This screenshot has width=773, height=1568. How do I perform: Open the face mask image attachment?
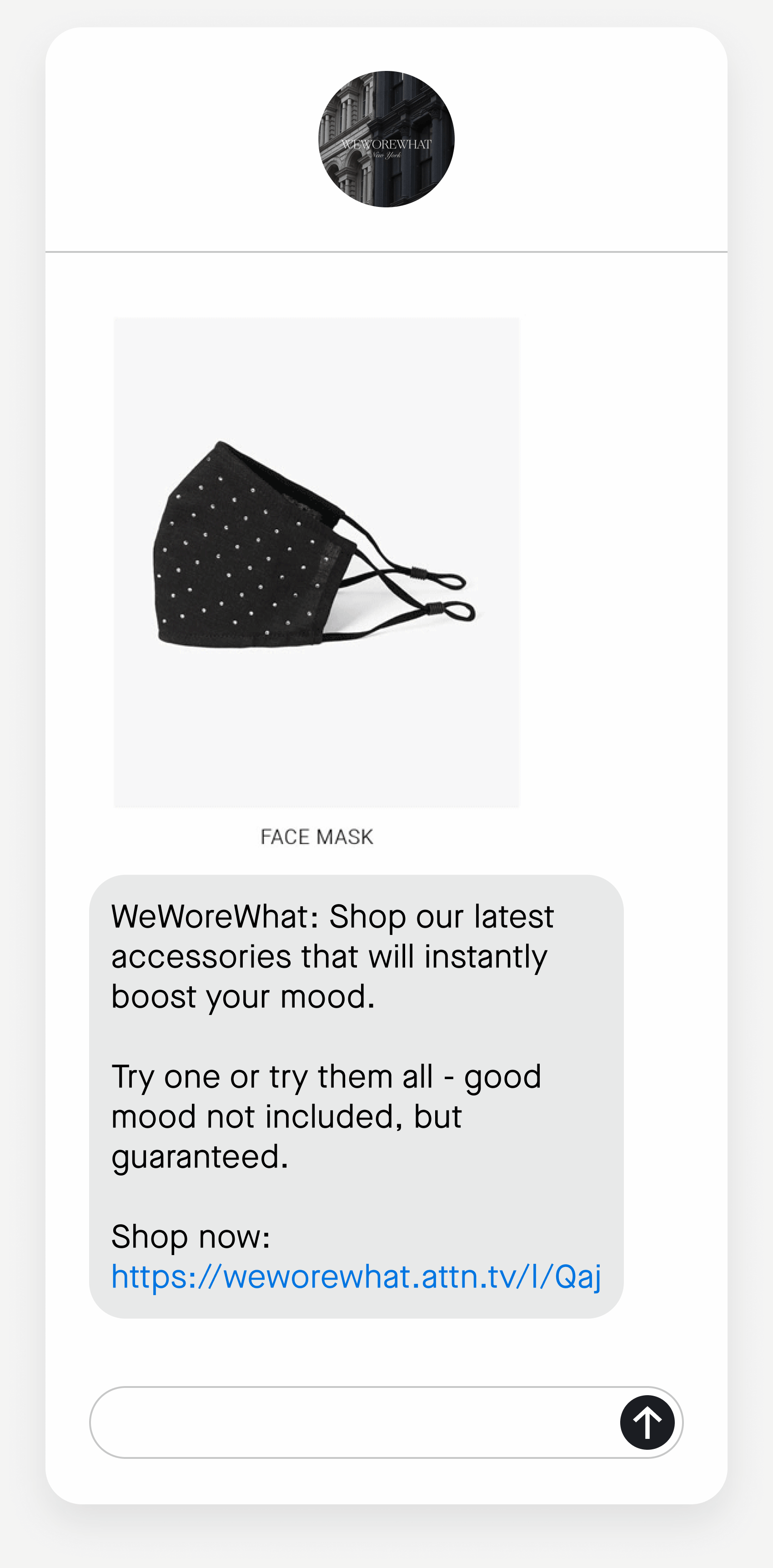pos(316,562)
